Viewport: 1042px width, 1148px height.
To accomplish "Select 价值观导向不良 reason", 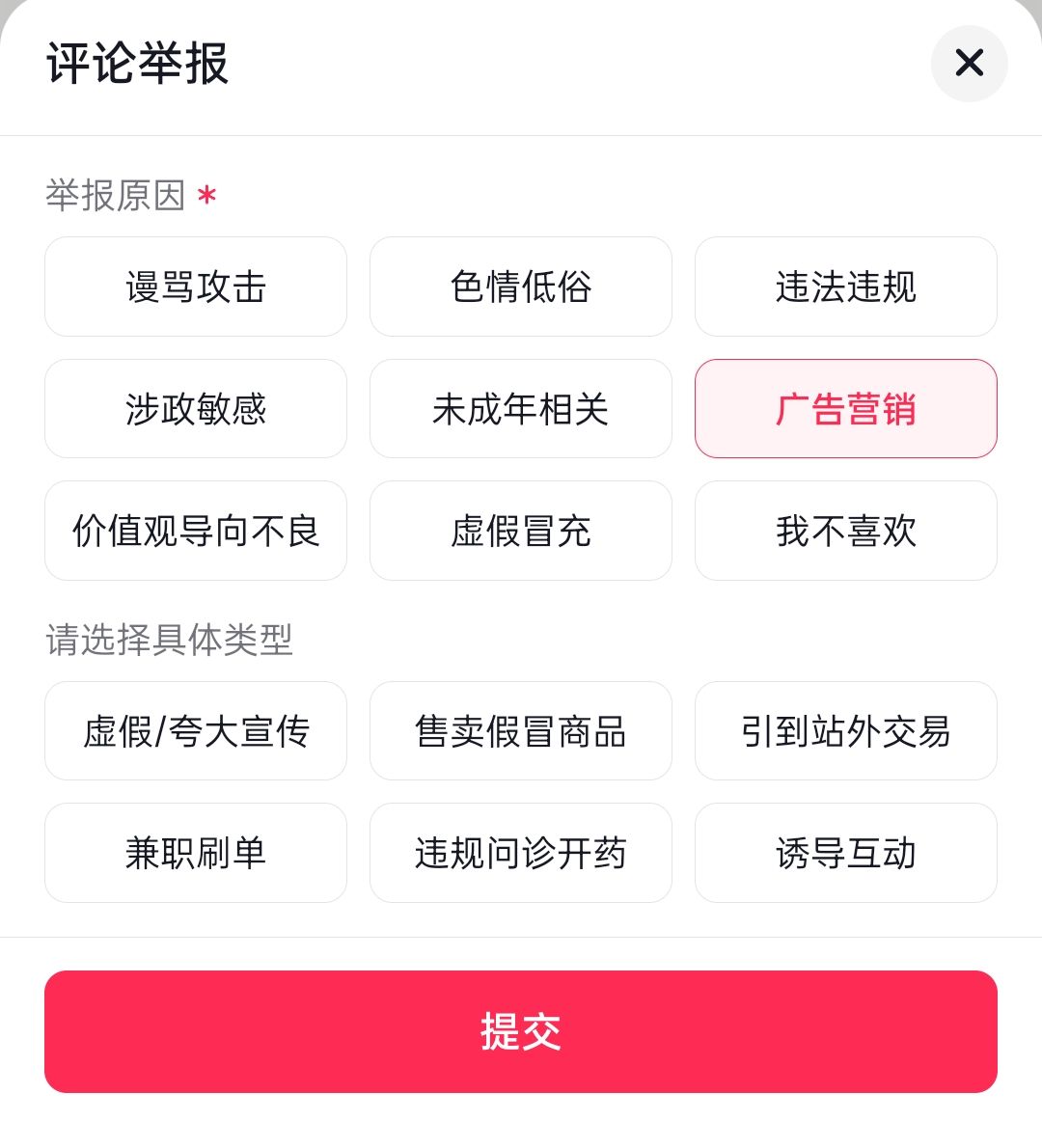I will 196,531.
